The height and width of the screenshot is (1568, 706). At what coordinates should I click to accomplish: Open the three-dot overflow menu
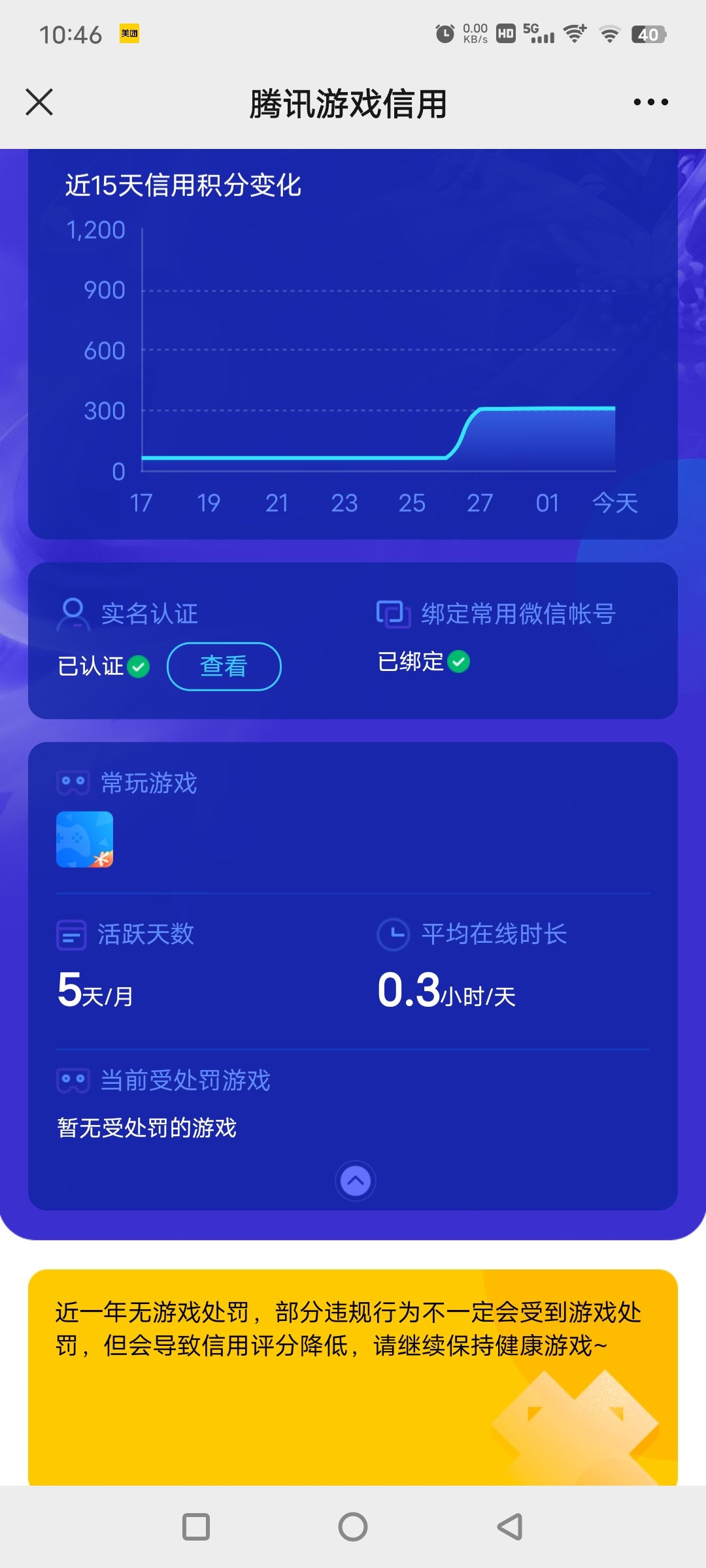(650, 103)
